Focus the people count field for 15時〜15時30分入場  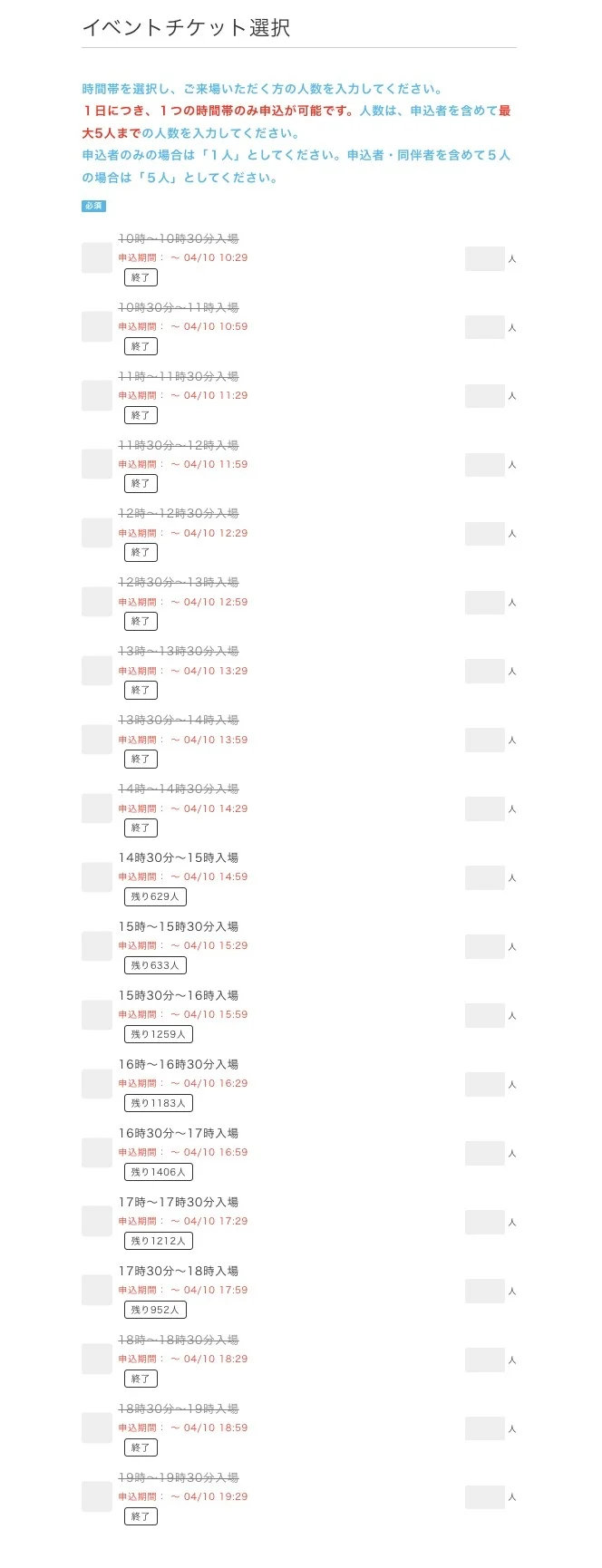coord(485,946)
